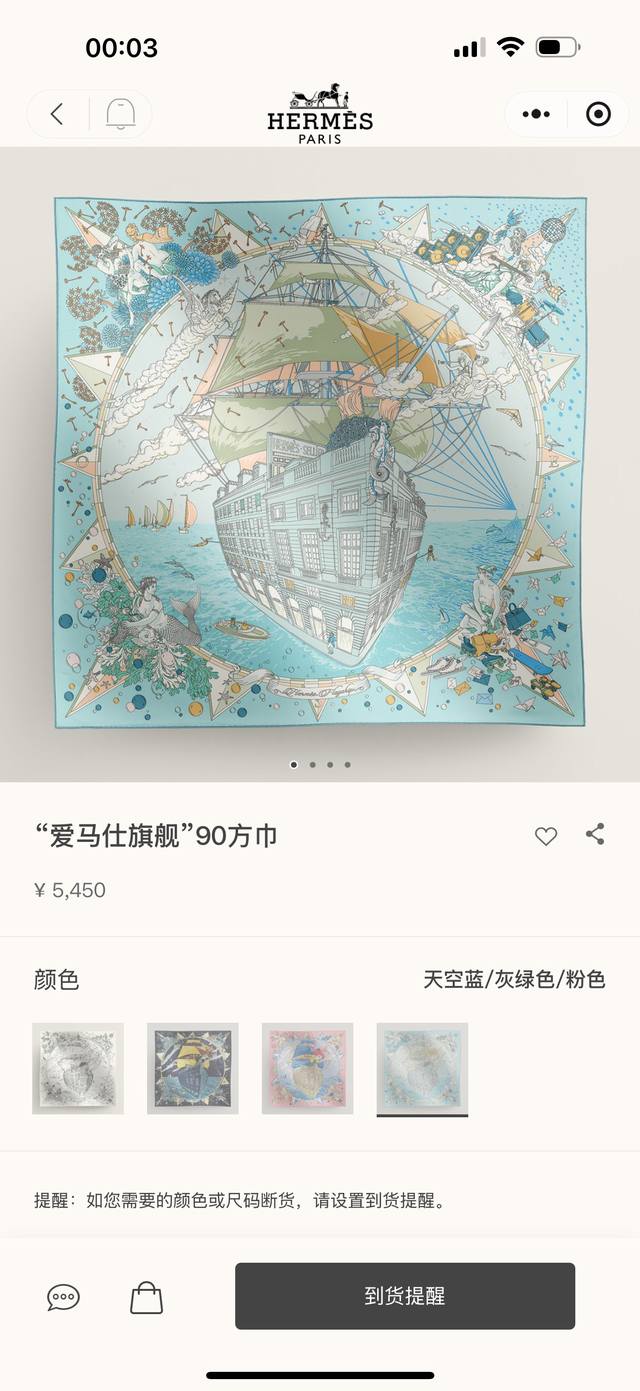This screenshot has width=640, height=1391.
Task: Open the shopping bag
Action: tap(146, 1297)
